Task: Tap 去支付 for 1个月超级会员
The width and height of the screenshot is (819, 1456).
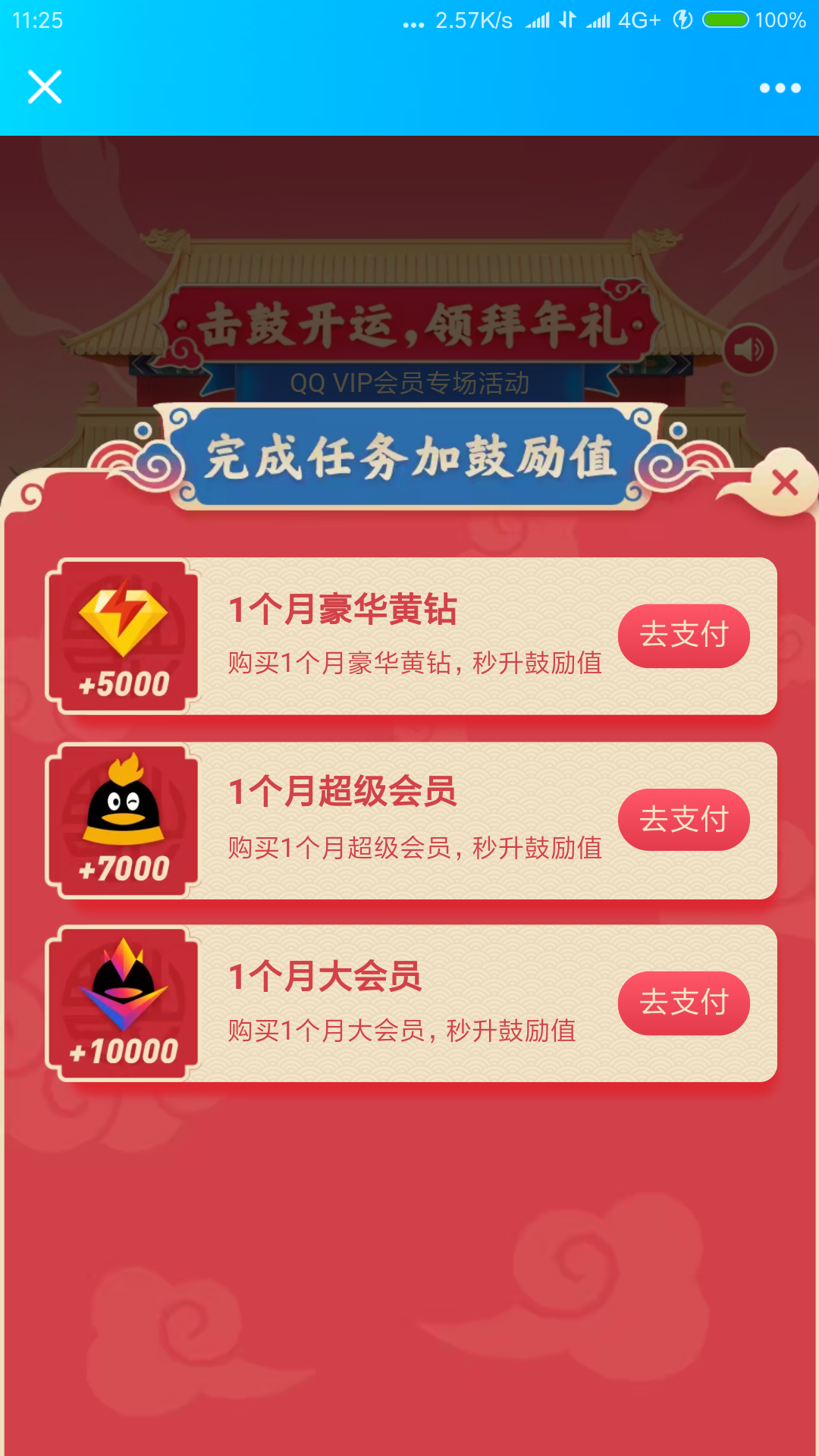Action: 683,820
